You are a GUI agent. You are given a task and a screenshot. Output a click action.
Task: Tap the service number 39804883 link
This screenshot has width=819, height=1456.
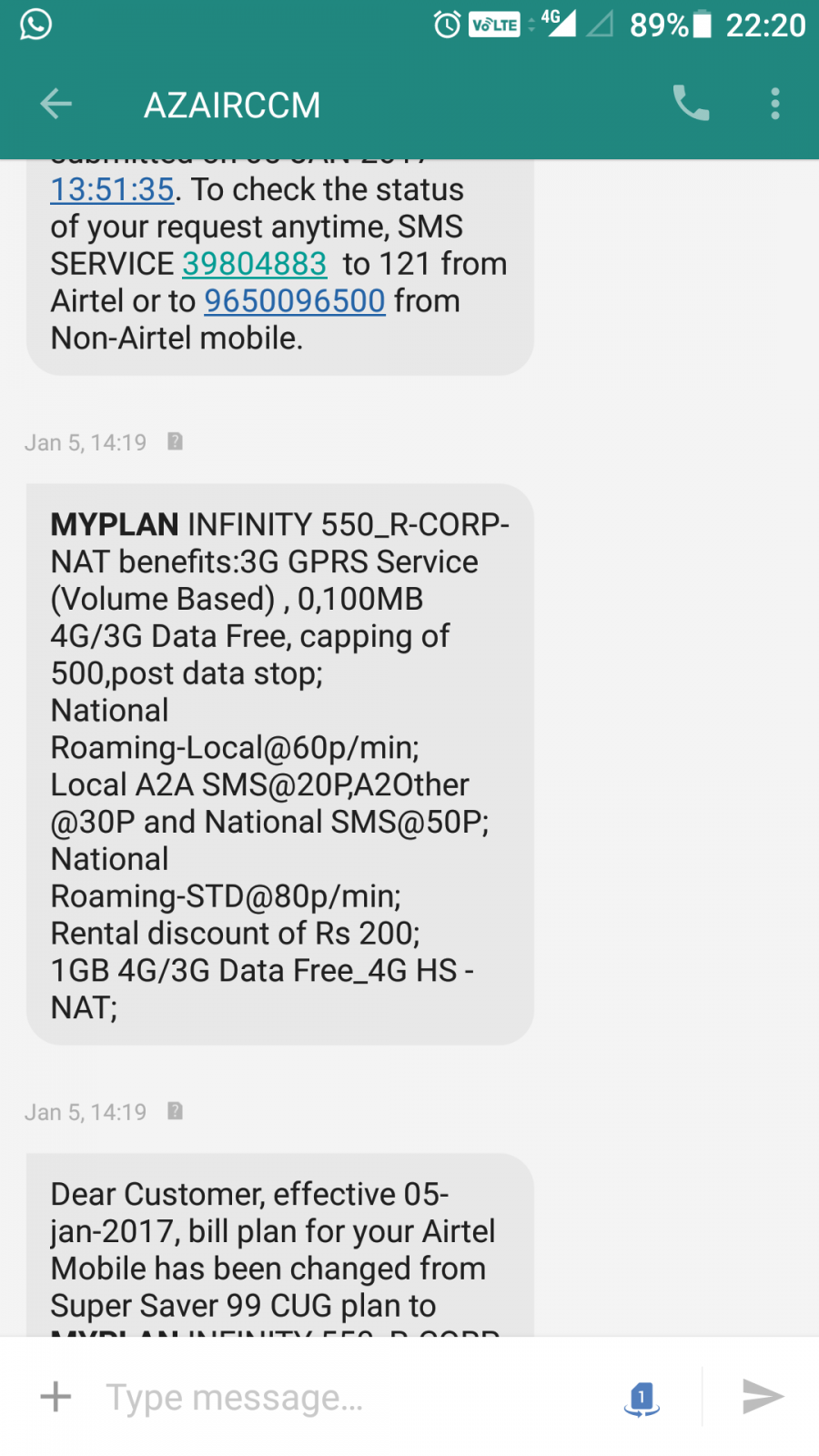tap(254, 264)
